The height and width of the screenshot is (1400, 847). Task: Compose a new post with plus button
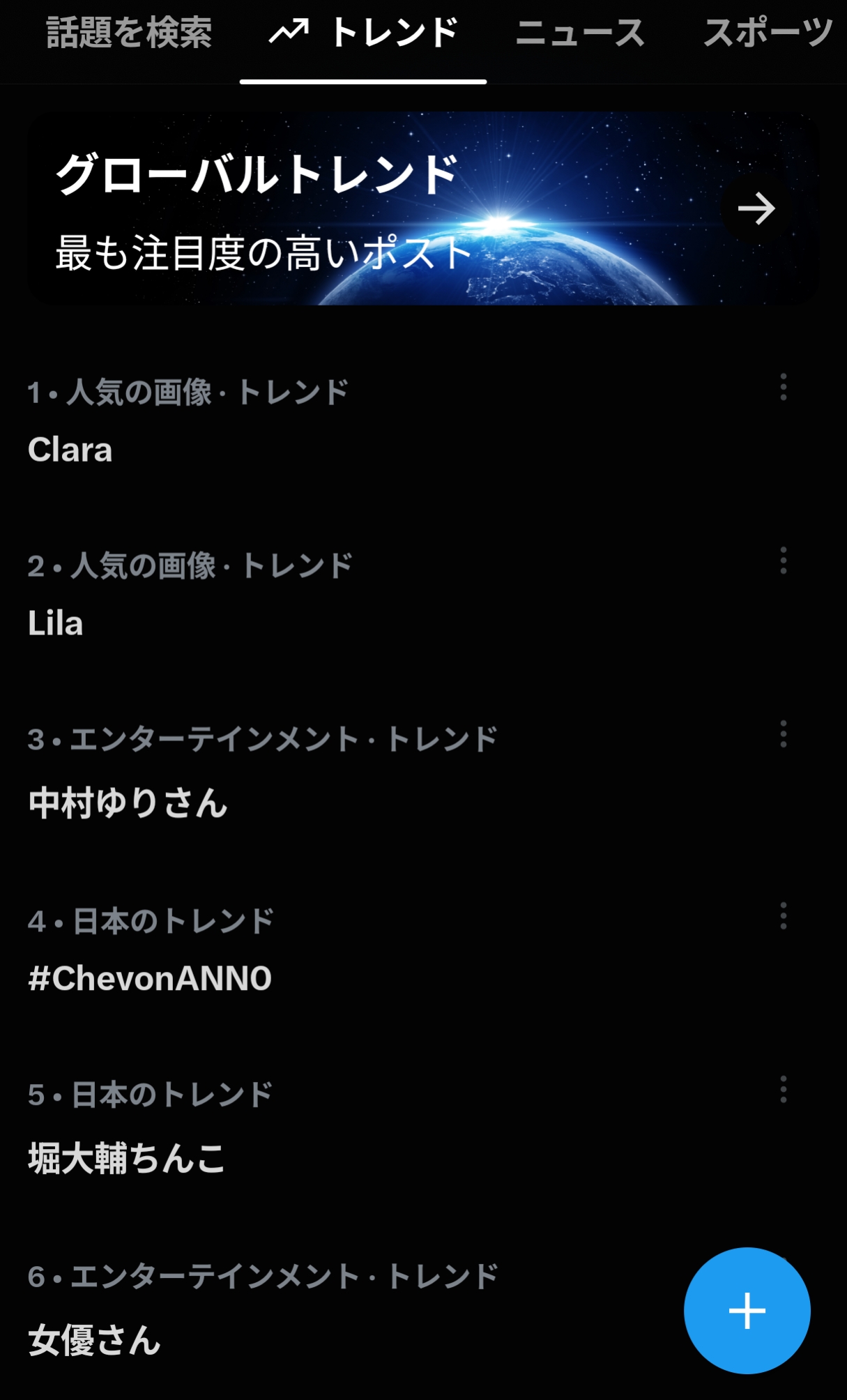747,1311
